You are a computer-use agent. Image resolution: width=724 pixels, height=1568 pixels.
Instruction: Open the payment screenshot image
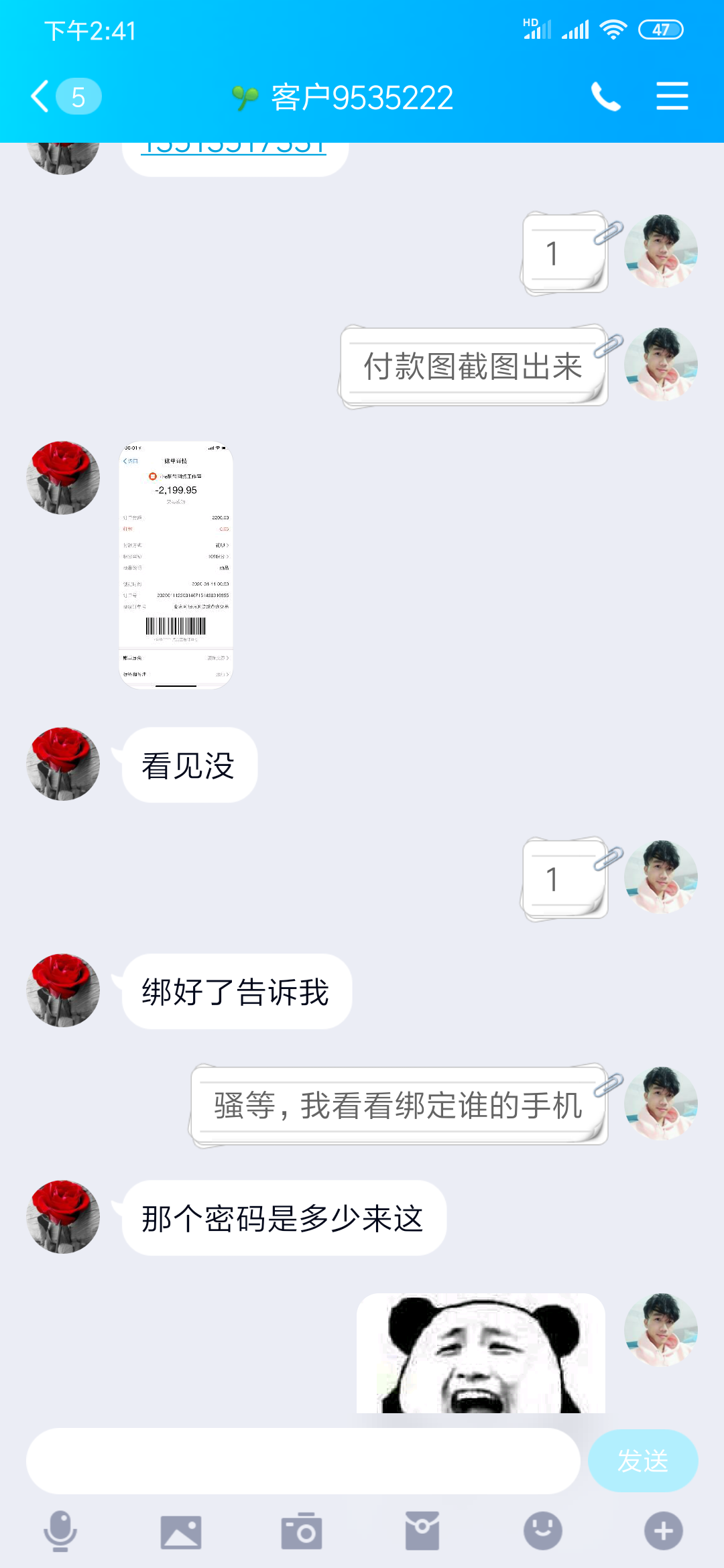coord(176,564)
